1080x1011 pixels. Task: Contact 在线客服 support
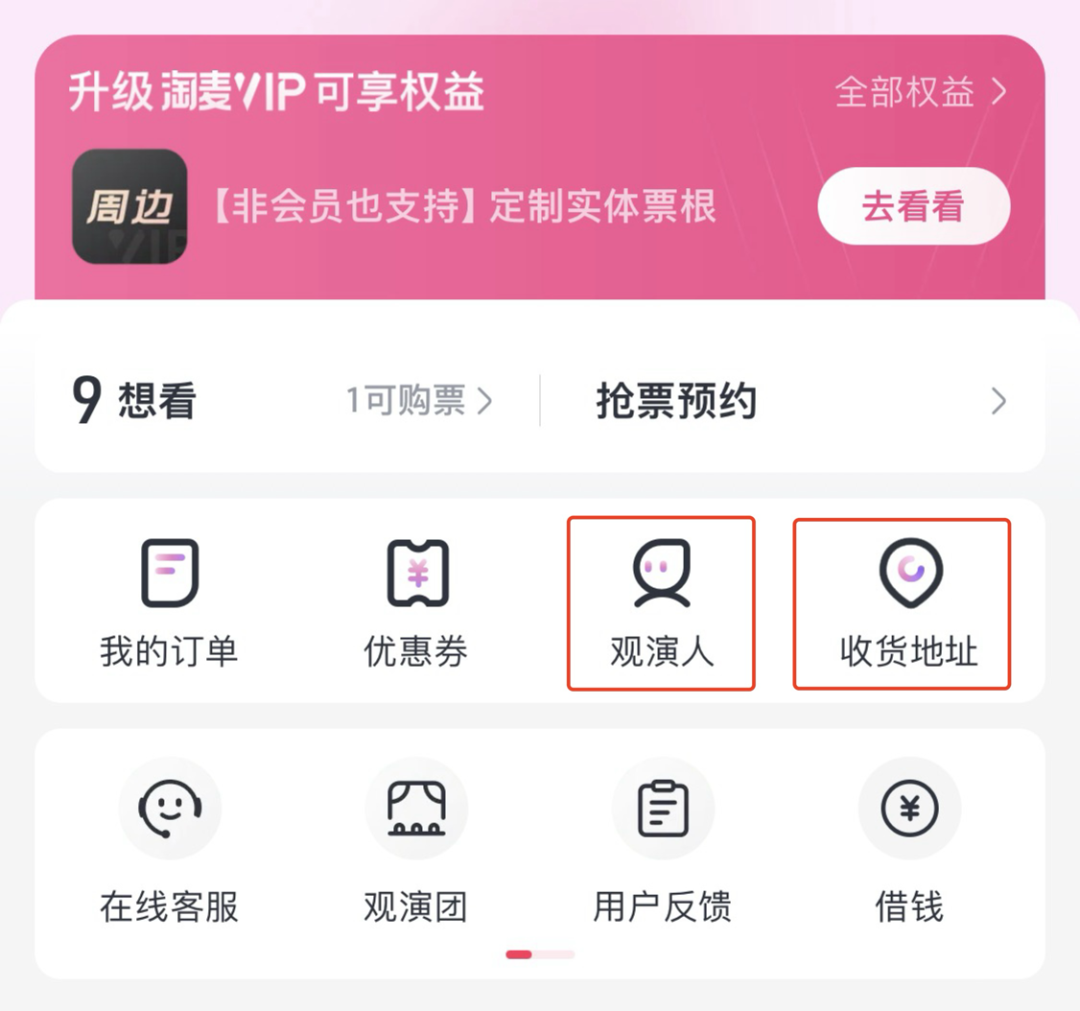pyautogui.click(x=169, y=840)
